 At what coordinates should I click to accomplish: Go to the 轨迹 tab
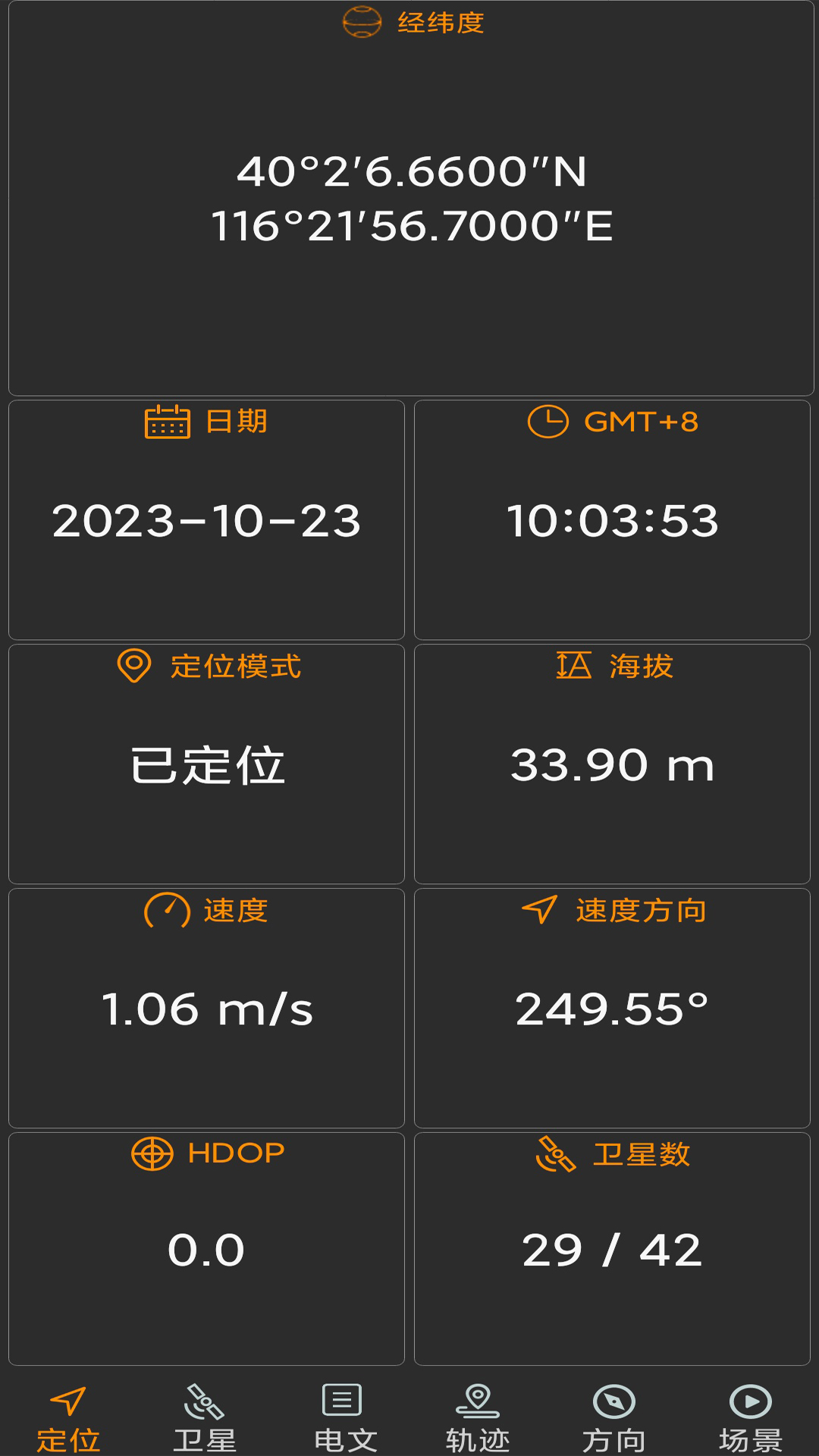(x=478, y=1417)
